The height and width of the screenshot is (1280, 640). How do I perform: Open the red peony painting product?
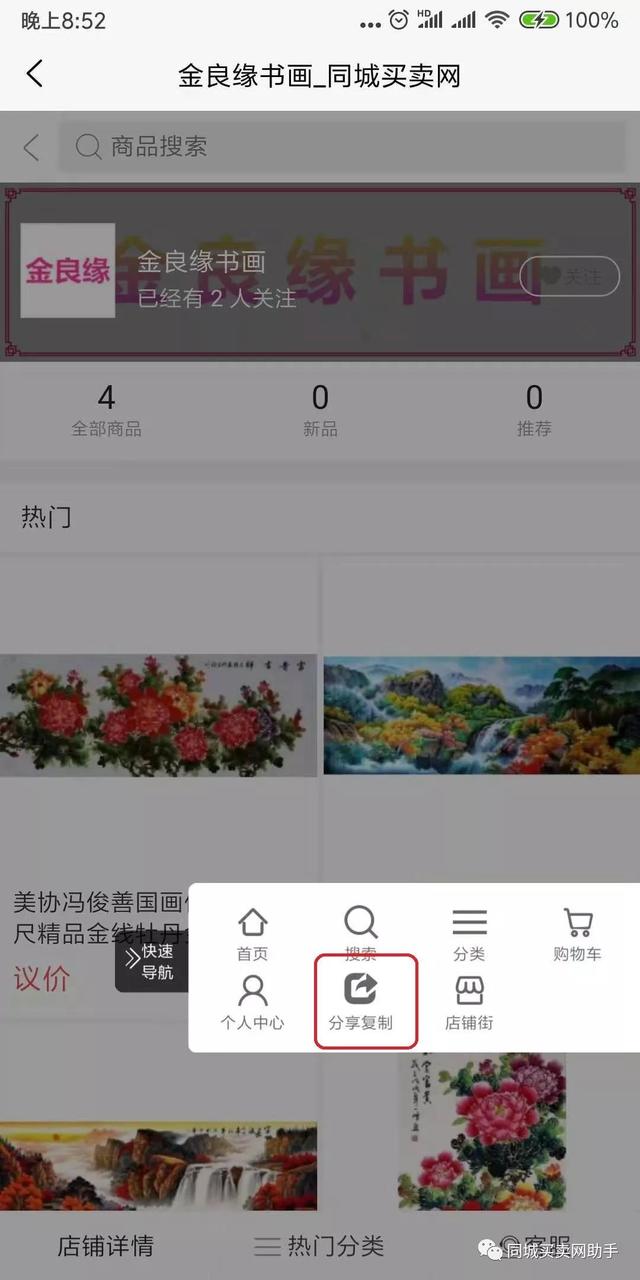pos(158,715)
